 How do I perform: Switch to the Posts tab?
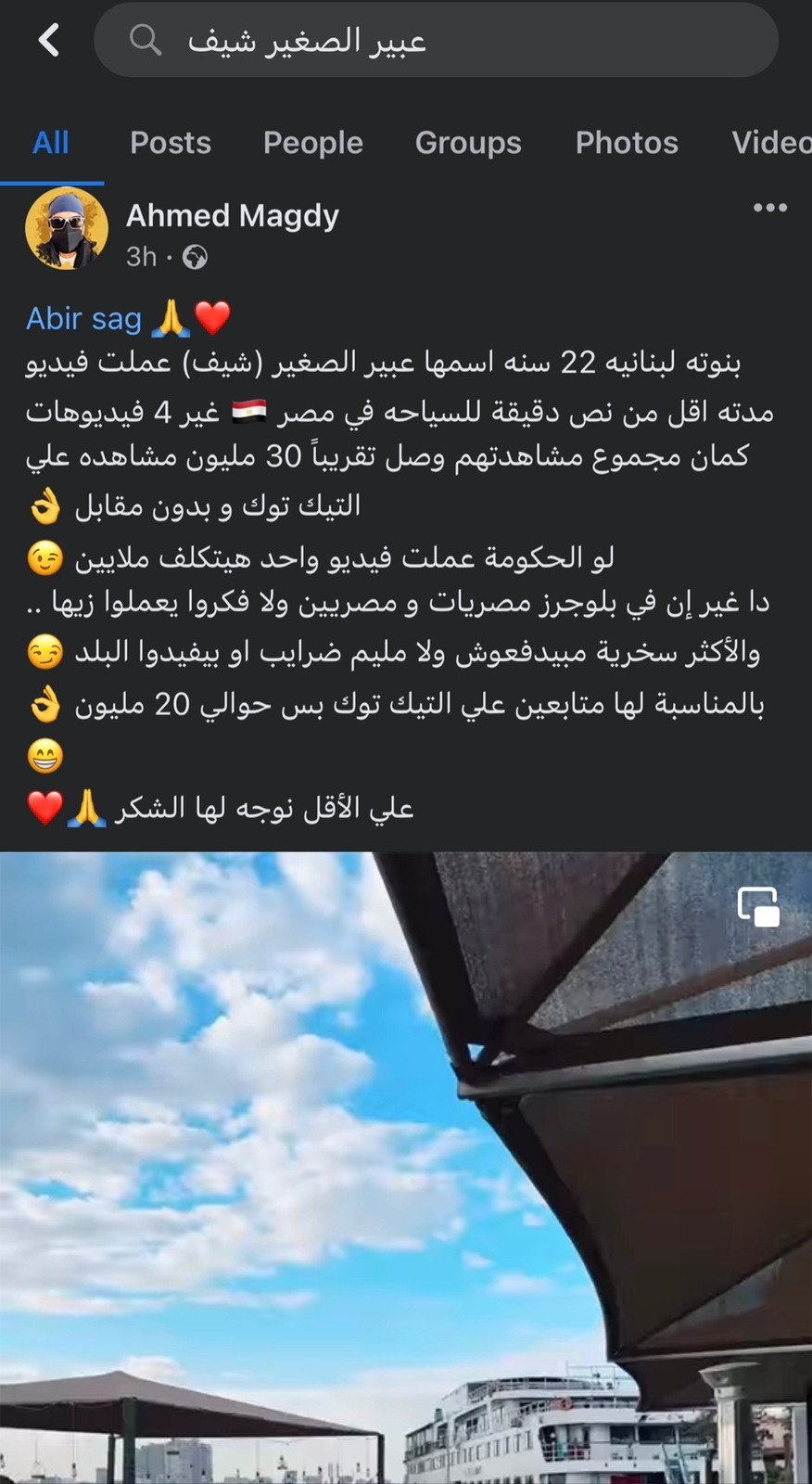[x=171, y=143]
